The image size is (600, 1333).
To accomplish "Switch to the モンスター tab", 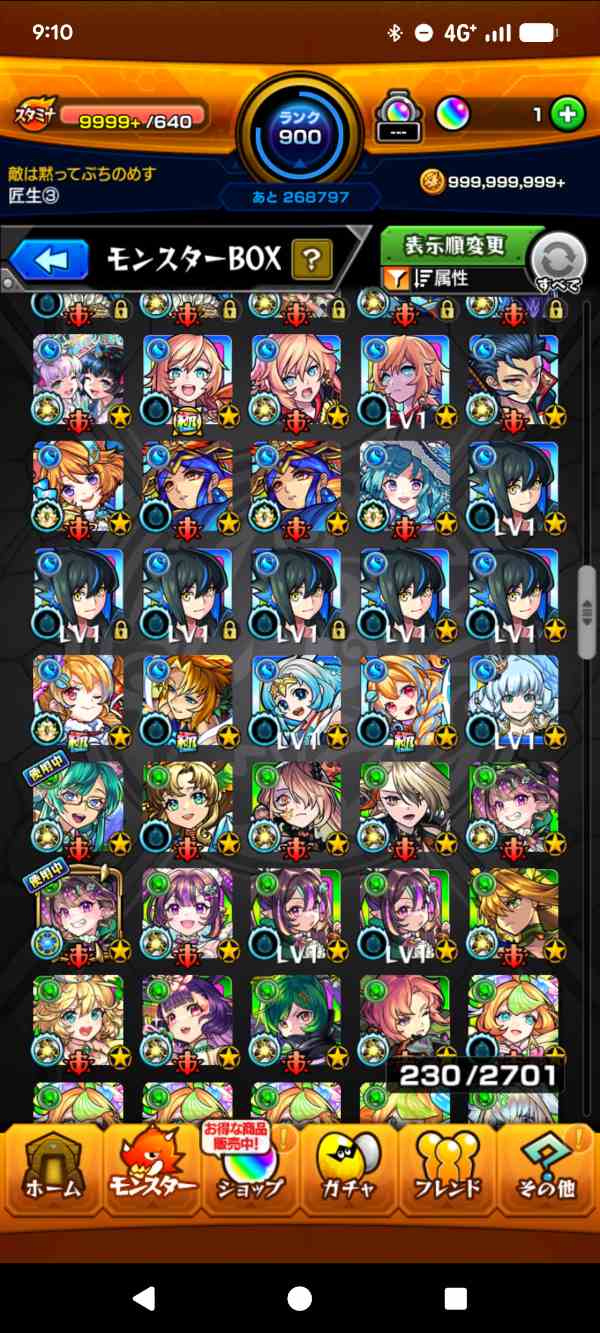I will (x=152, y=1167).
